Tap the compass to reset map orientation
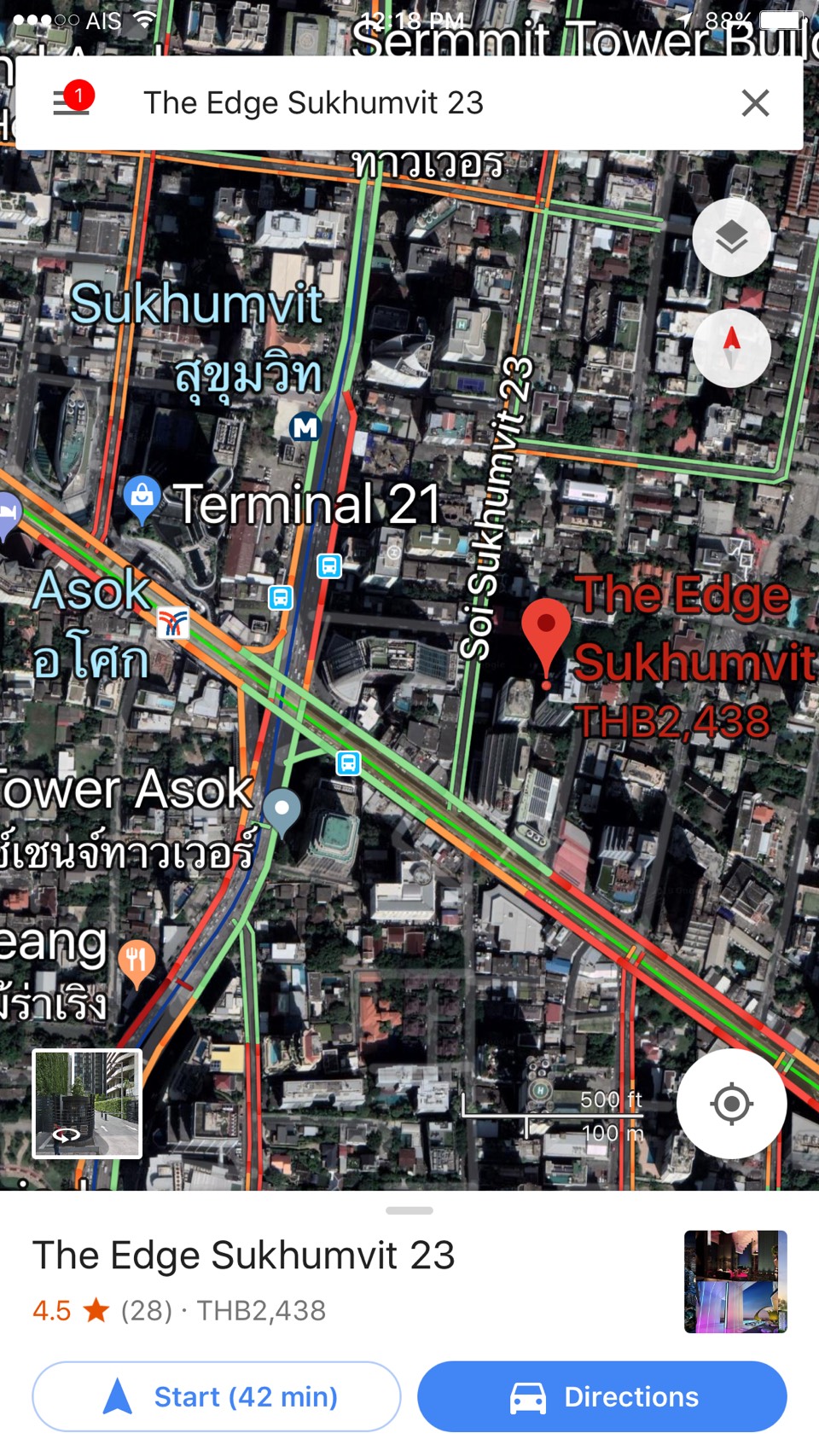 click(x=732, y=348)
